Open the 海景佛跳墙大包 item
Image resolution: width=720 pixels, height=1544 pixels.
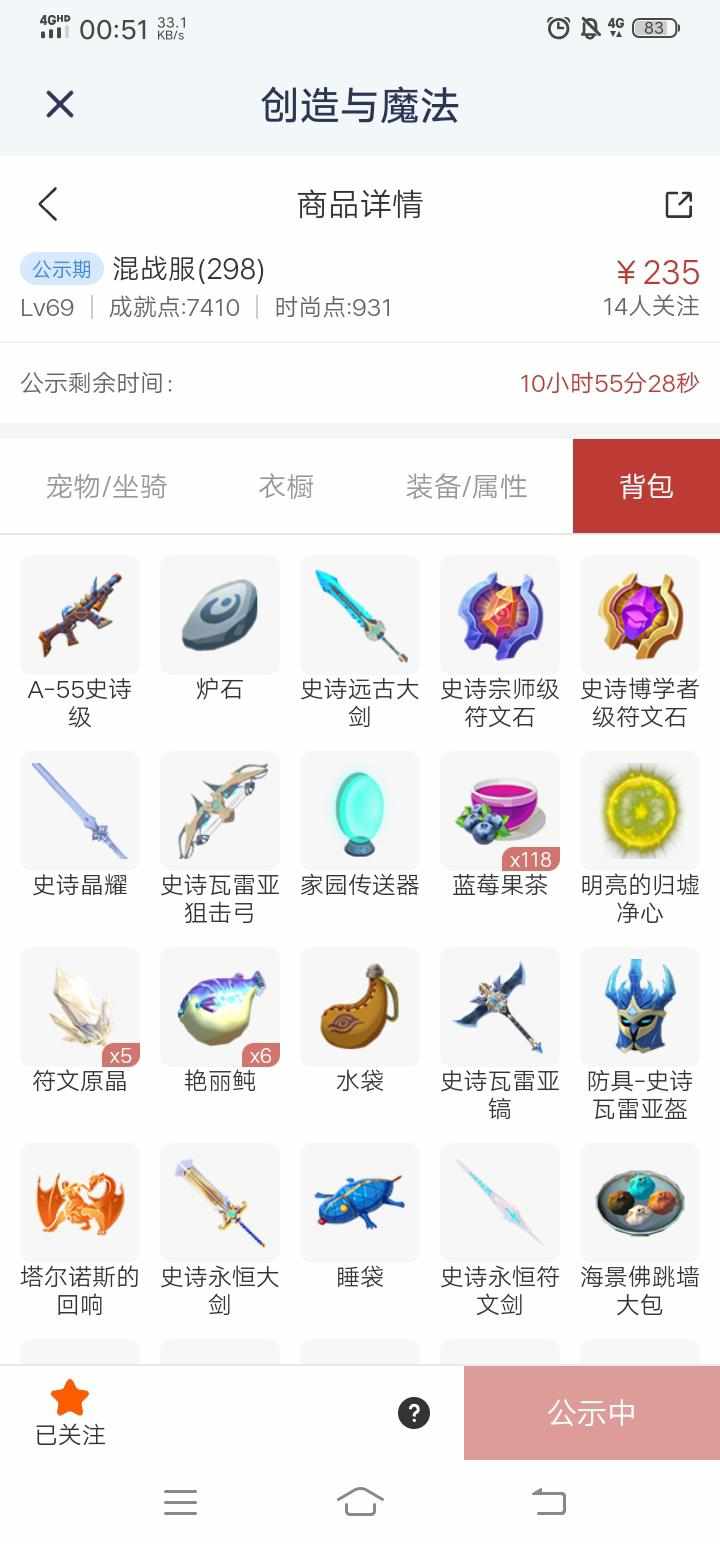click(x=640, y=1202)
